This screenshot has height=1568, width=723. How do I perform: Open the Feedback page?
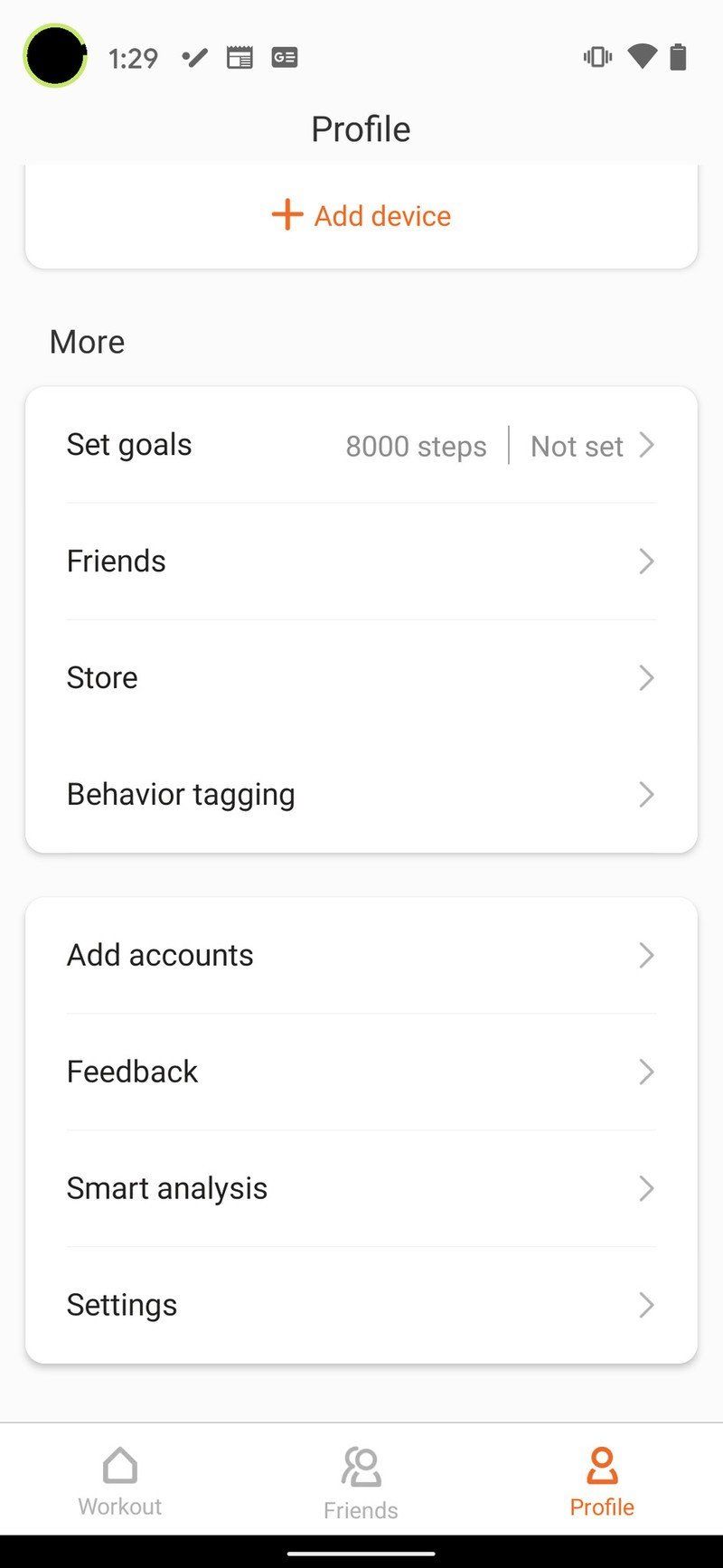pos(361,1072)
